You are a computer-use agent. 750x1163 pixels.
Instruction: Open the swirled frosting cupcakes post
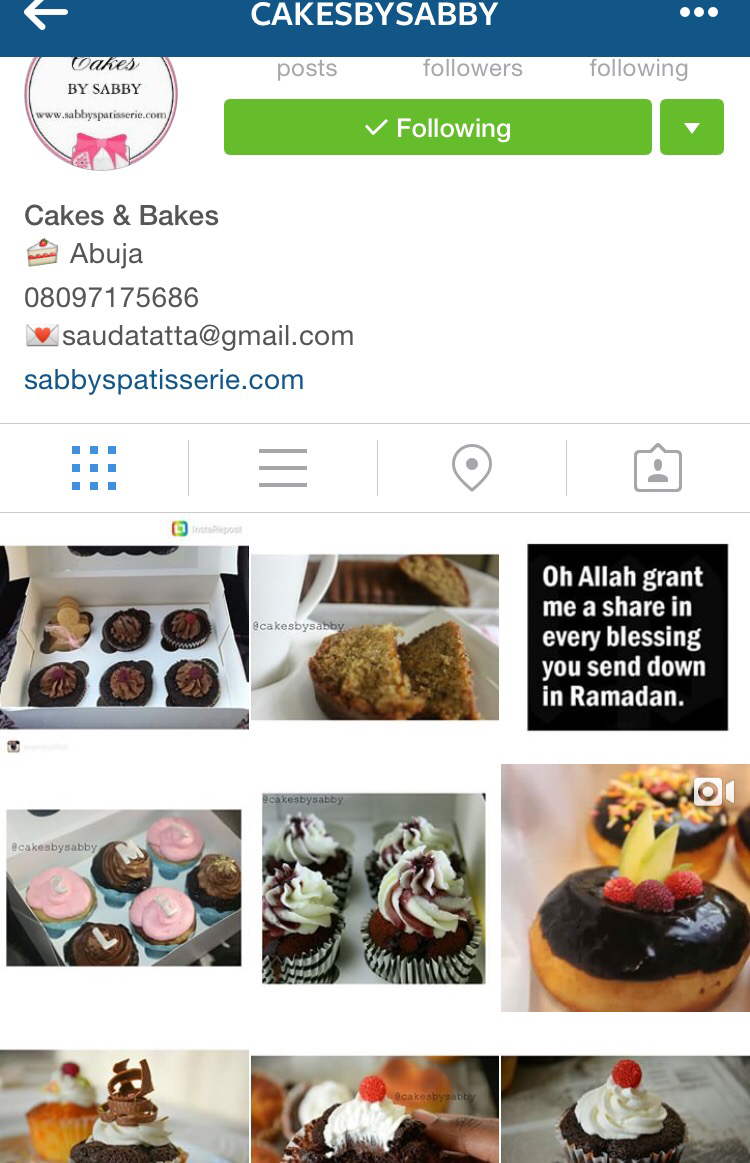pos(375,888)
